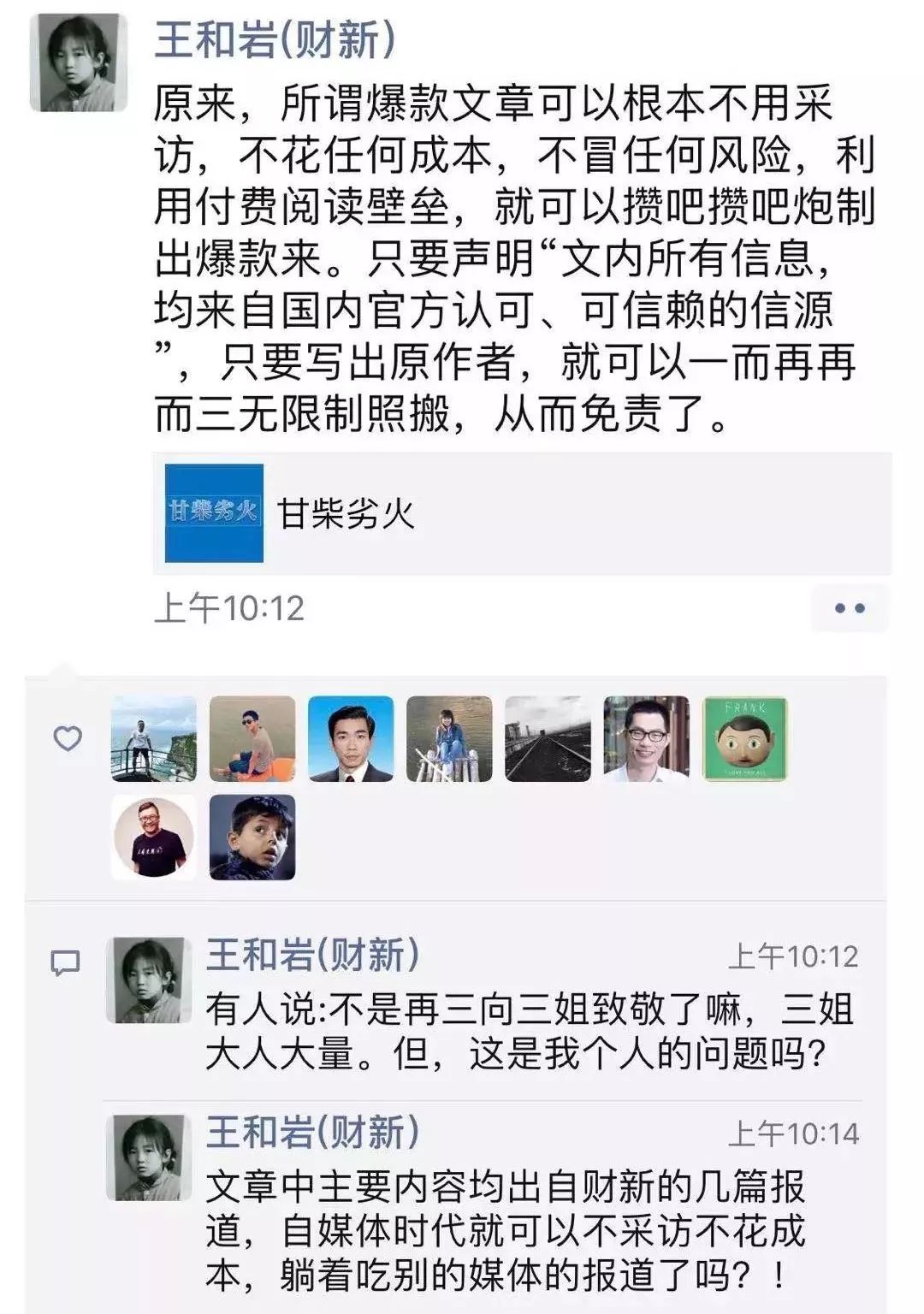The height and width of the screenshot is (1314, 924).
Task: Reply to the comment posted at 上午10:14
Action: click(505, 1232)
